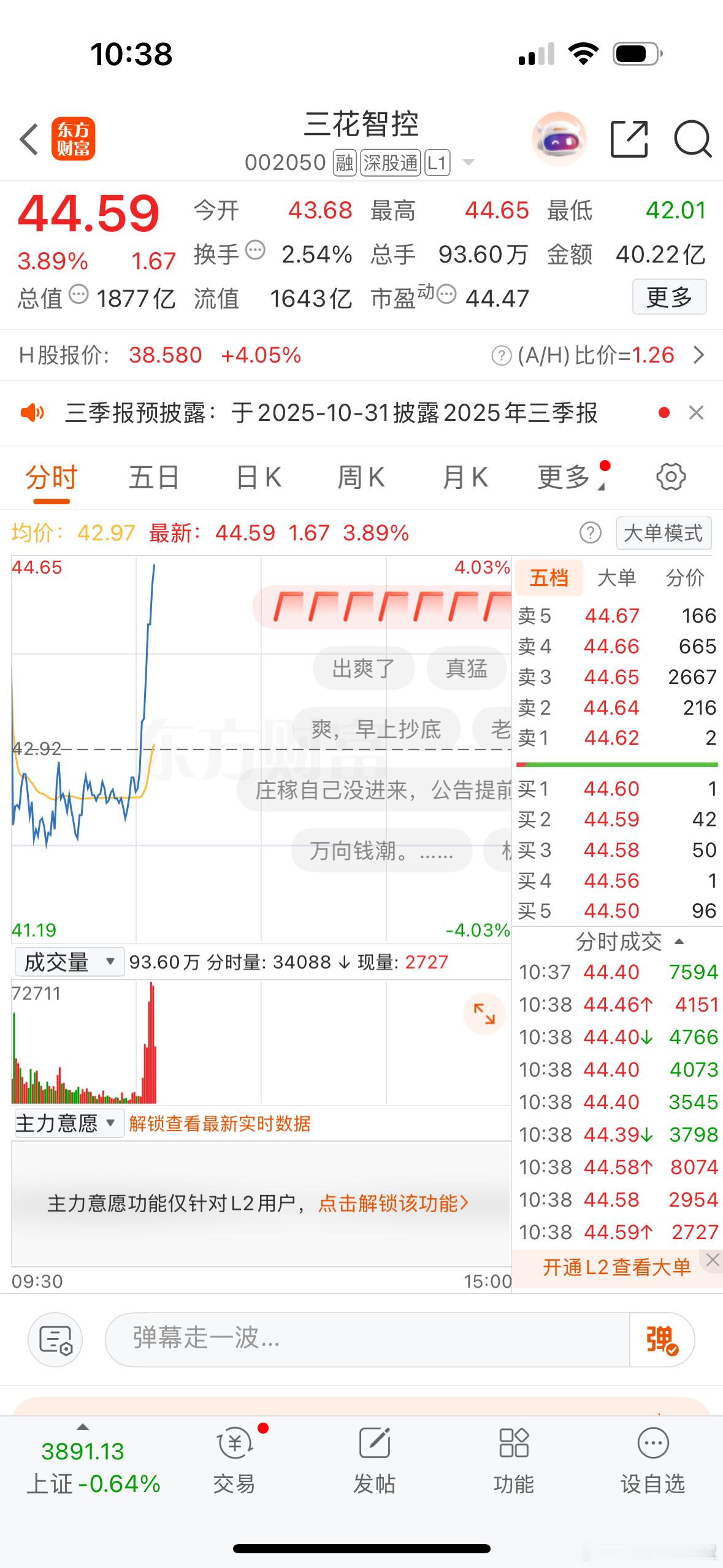Dismiss the 三季报预披露 notice
Viewport: 723px width, 1568px height.
[696, 413]
